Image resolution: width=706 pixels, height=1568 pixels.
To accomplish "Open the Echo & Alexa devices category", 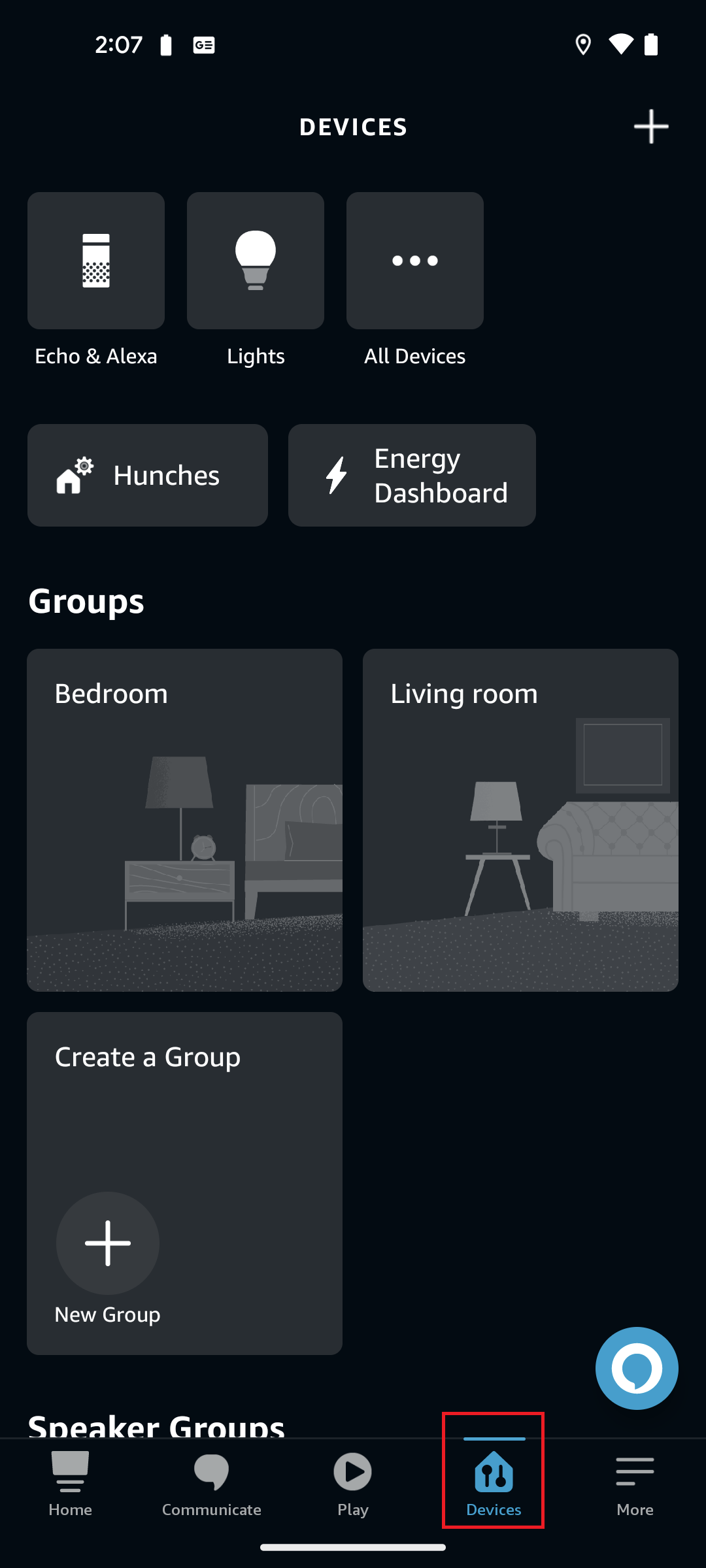I will click(95, 261).
